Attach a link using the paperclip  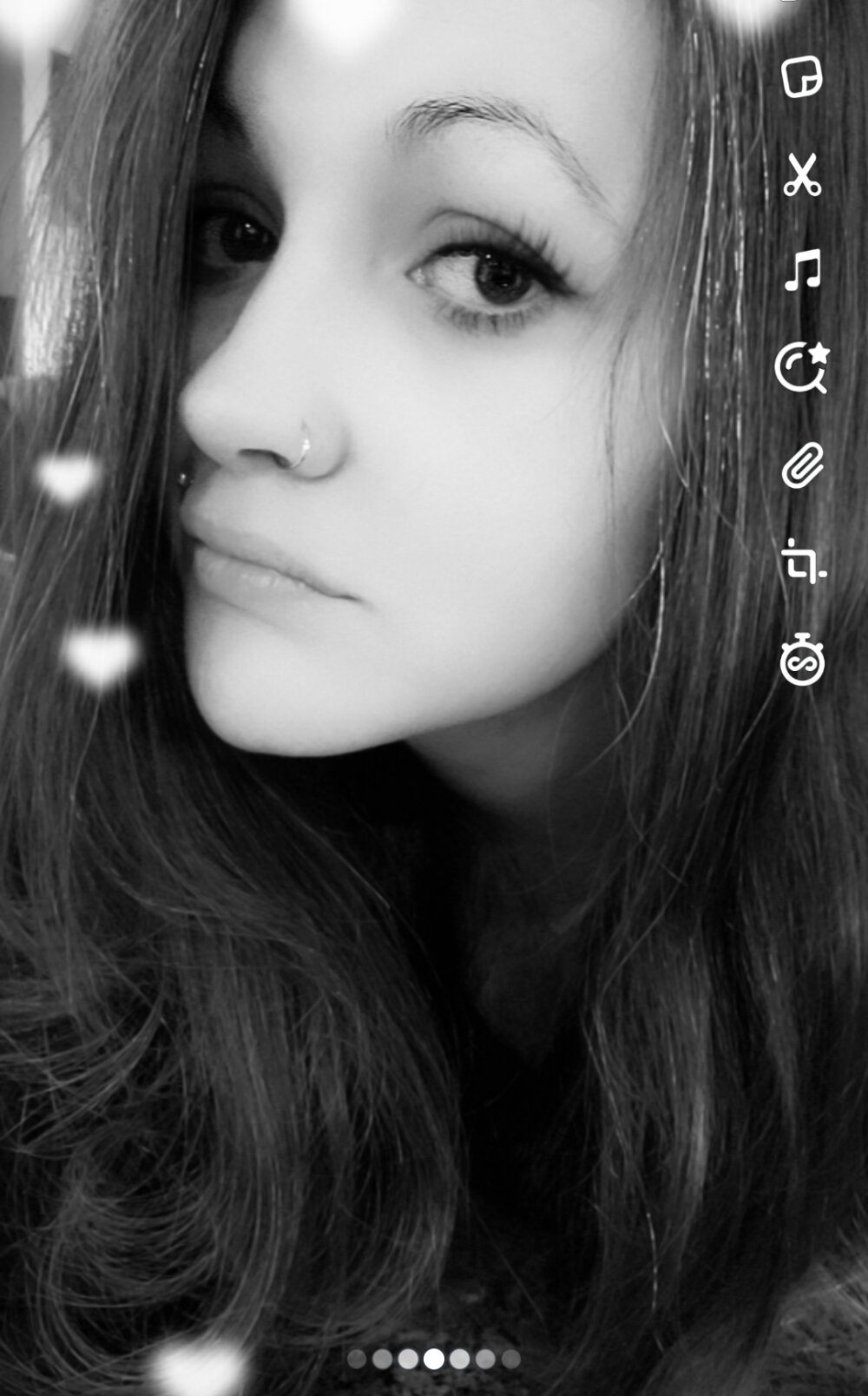[x=803, y=465]
